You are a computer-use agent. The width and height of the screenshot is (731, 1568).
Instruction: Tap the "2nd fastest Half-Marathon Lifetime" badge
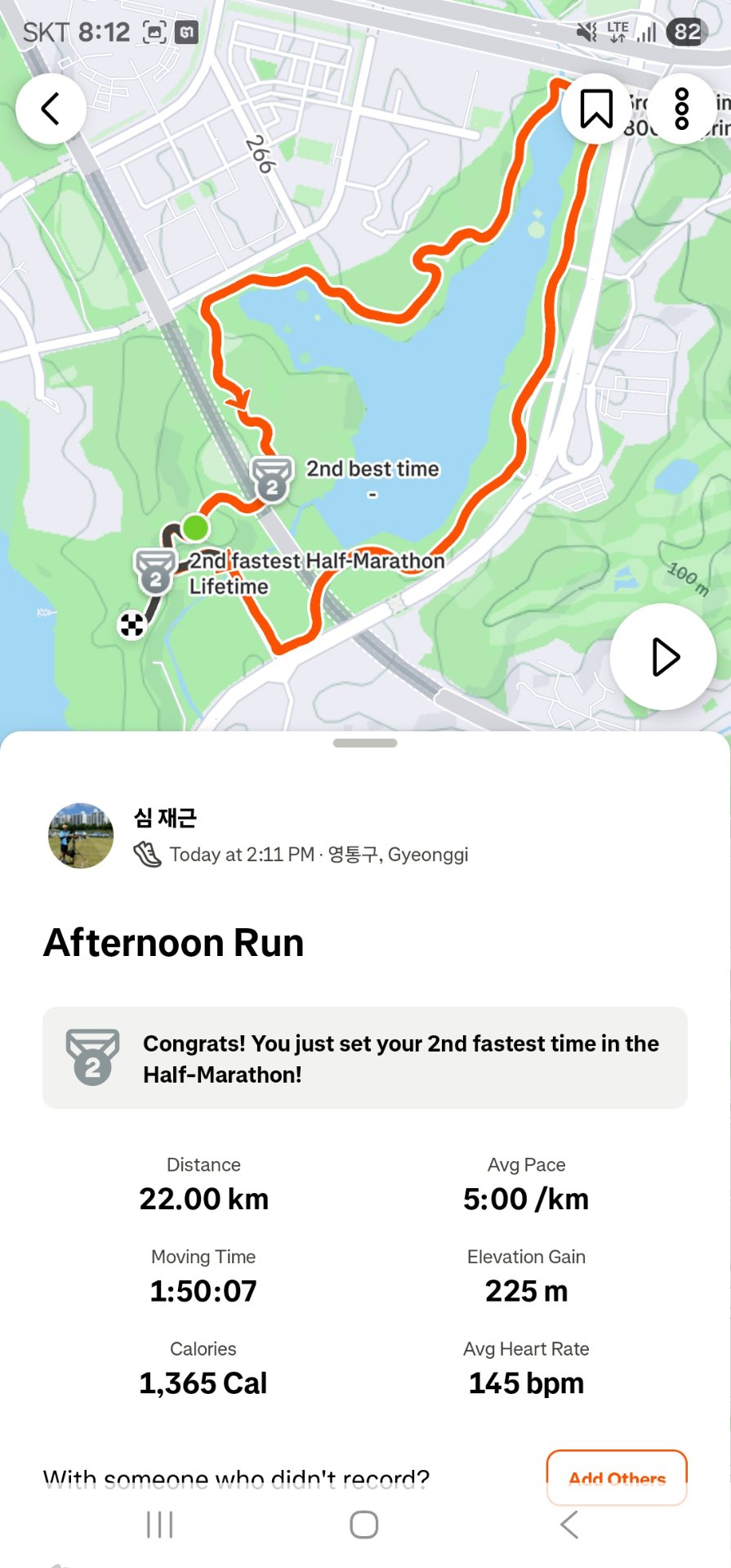tap(154, 573)
